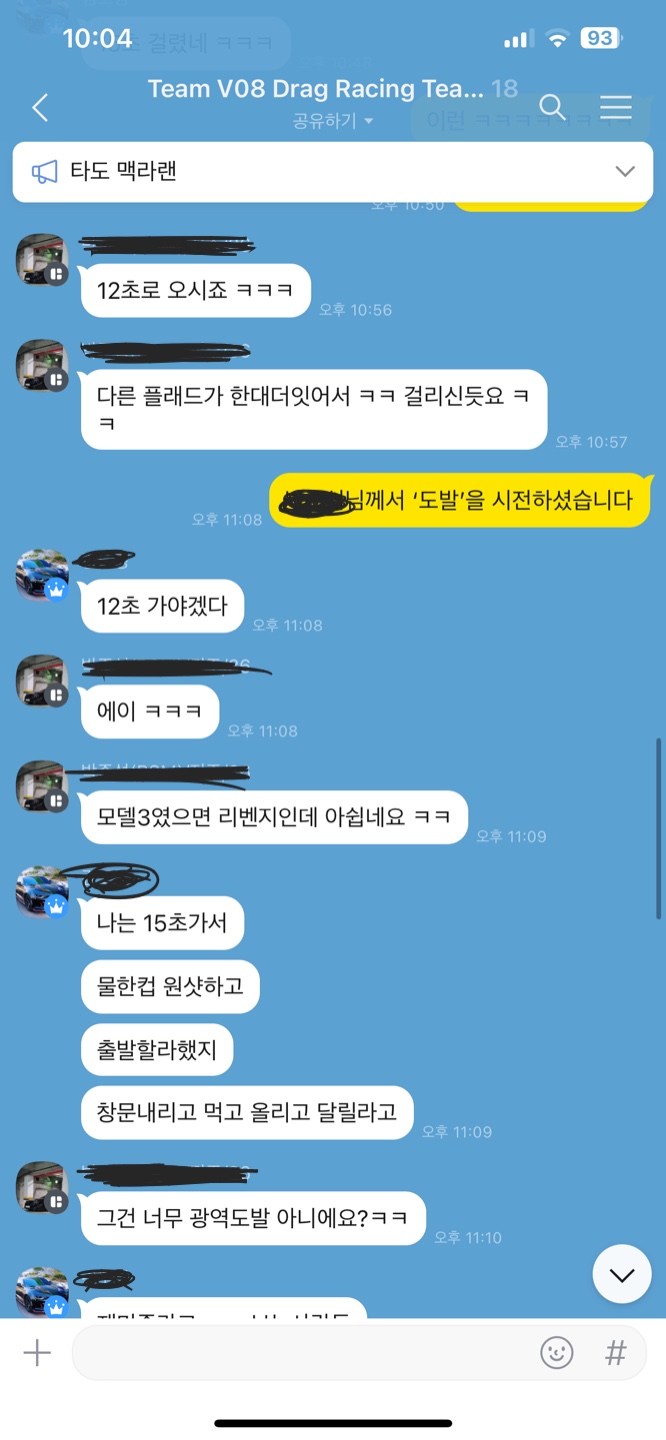Jump to the latest message
Screen dimensions: 666x1440
coord(622,1274)
